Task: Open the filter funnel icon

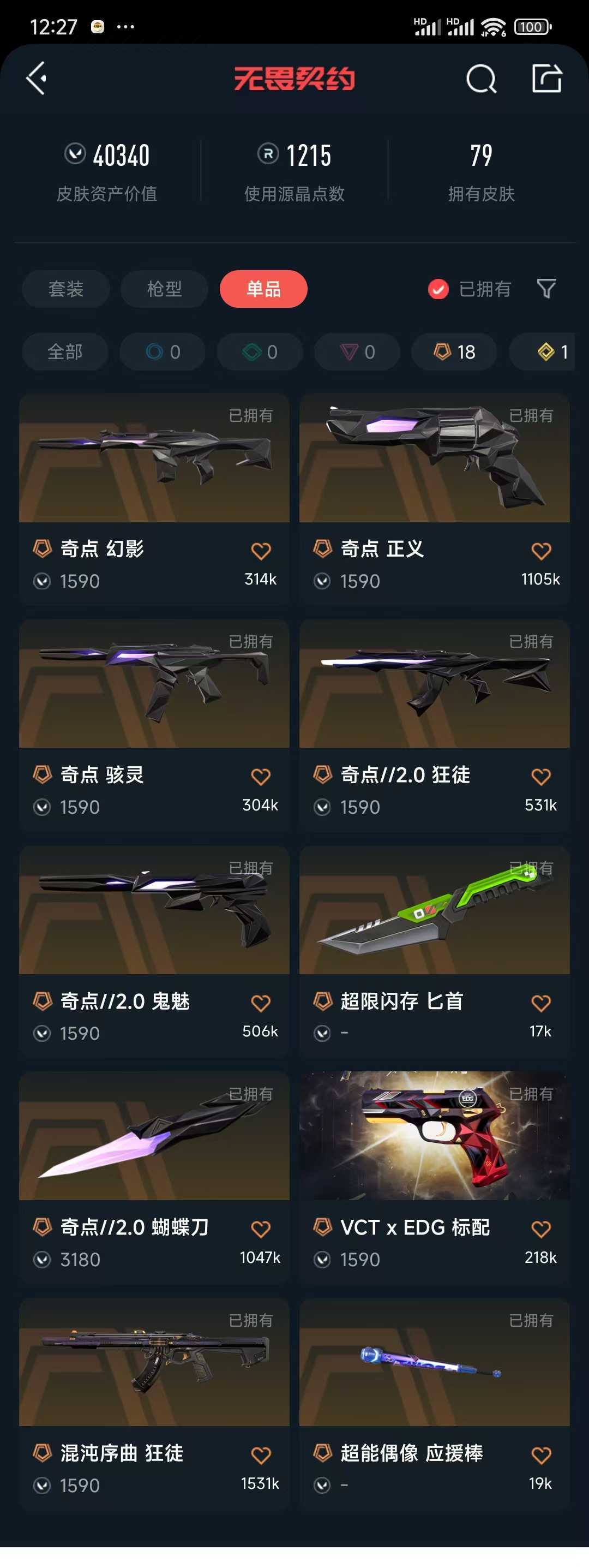Action: [546, 289]
